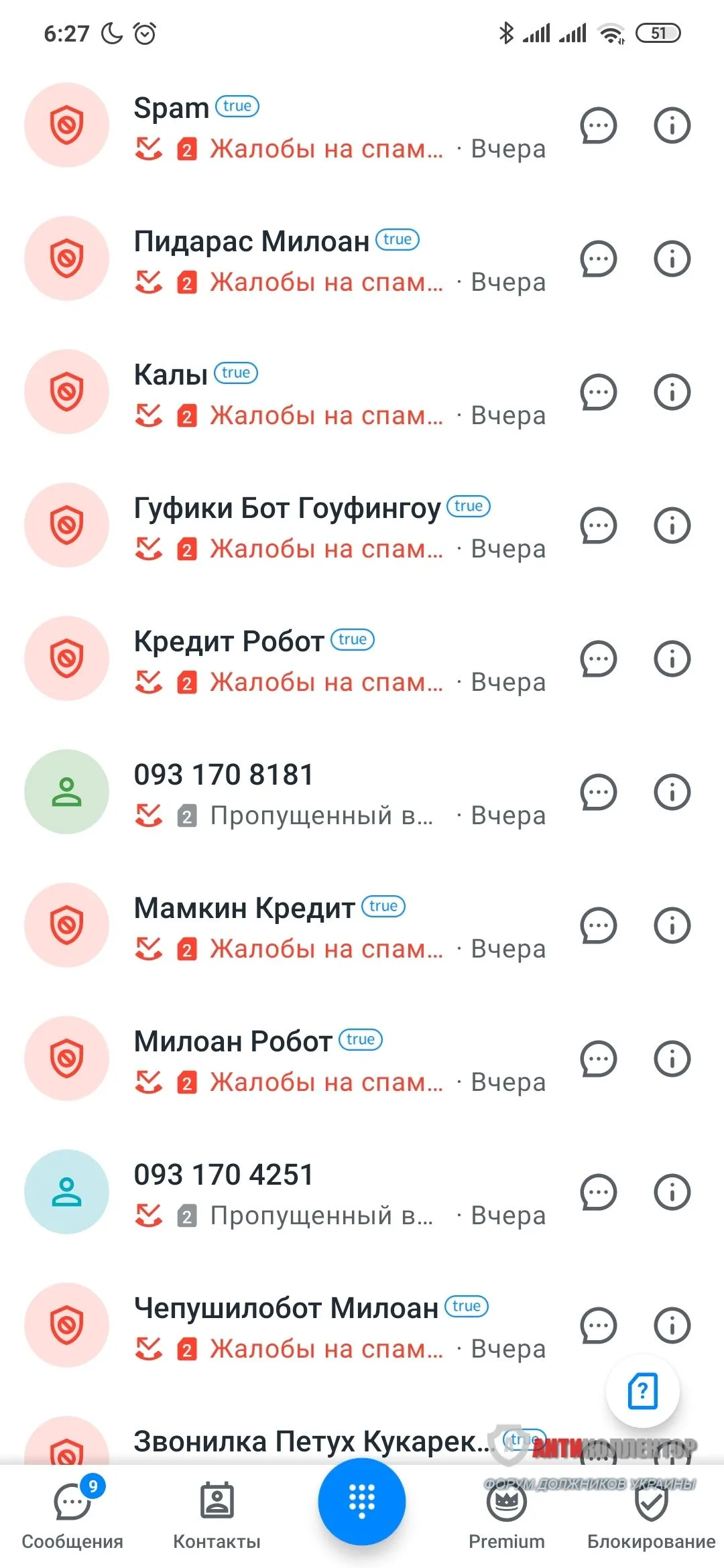Viewport: 724px width, 1568px height.
Task: Open the dial pad
Action: tap(362, 1501)
